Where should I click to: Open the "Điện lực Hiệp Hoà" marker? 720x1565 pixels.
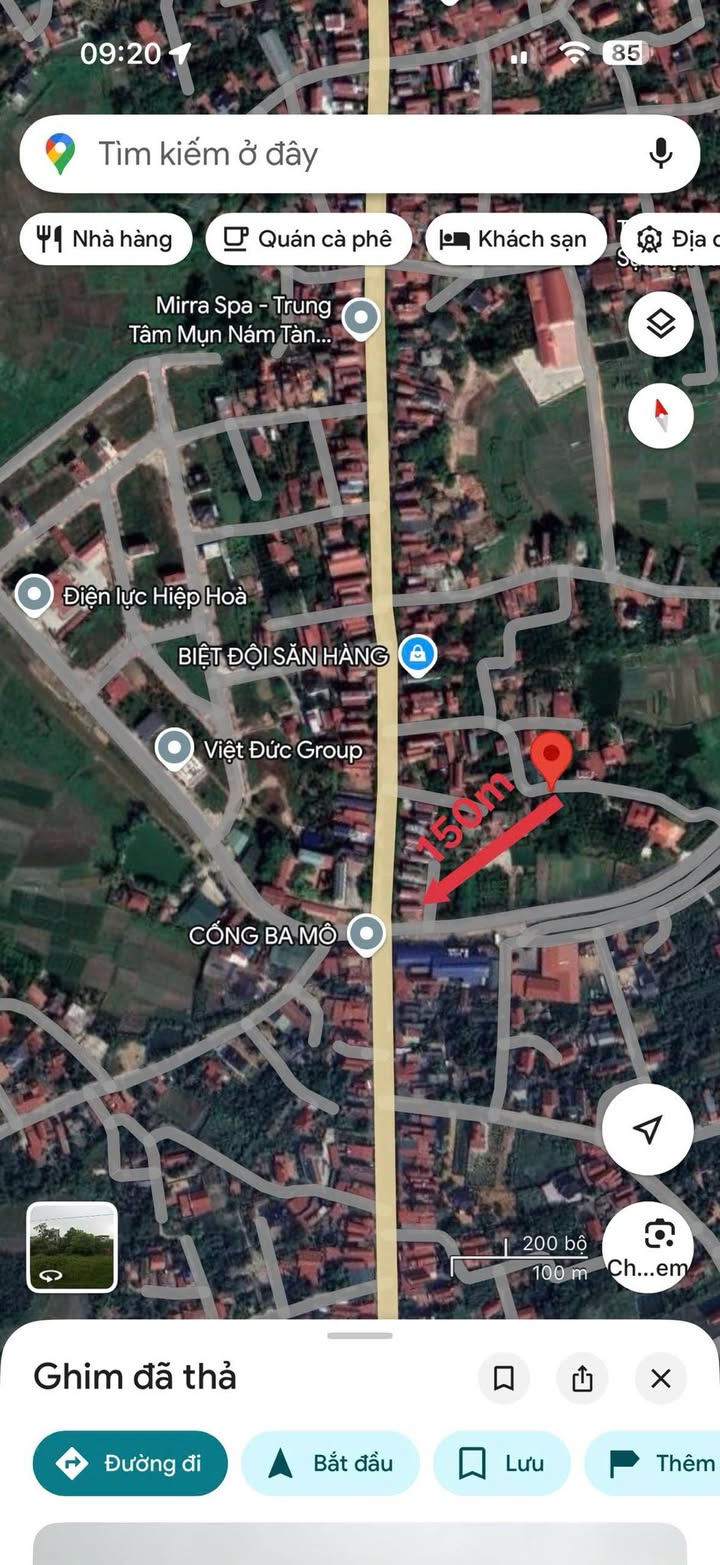[35, 596]
